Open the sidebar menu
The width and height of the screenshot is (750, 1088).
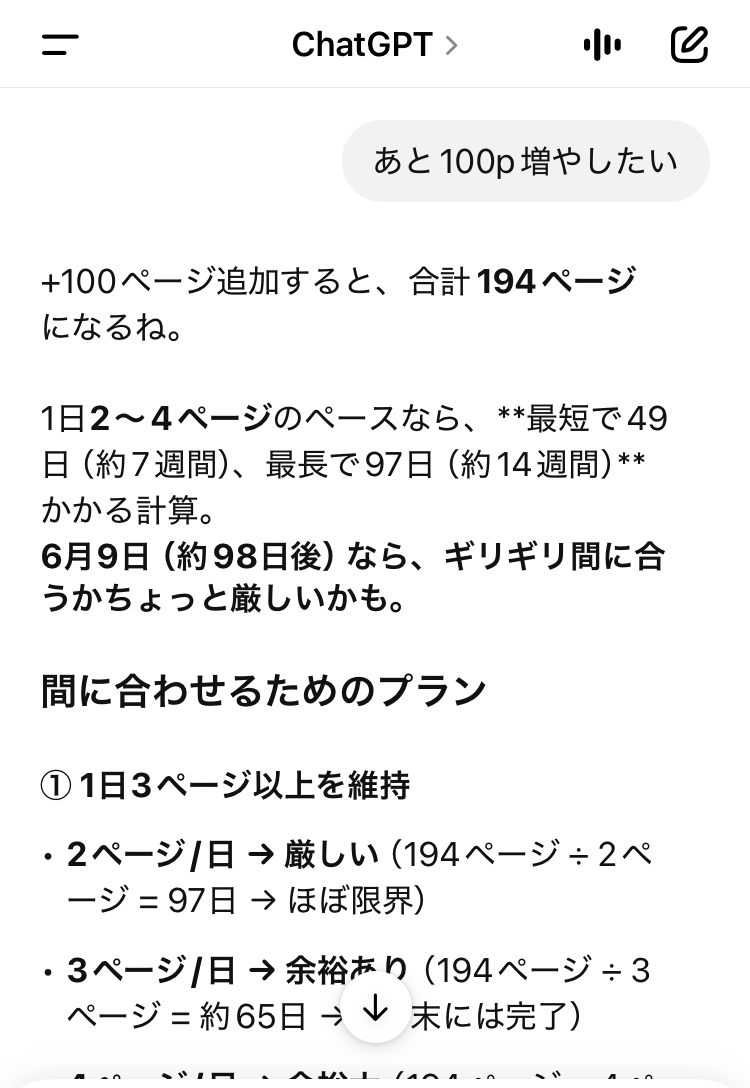pos(60,45)
